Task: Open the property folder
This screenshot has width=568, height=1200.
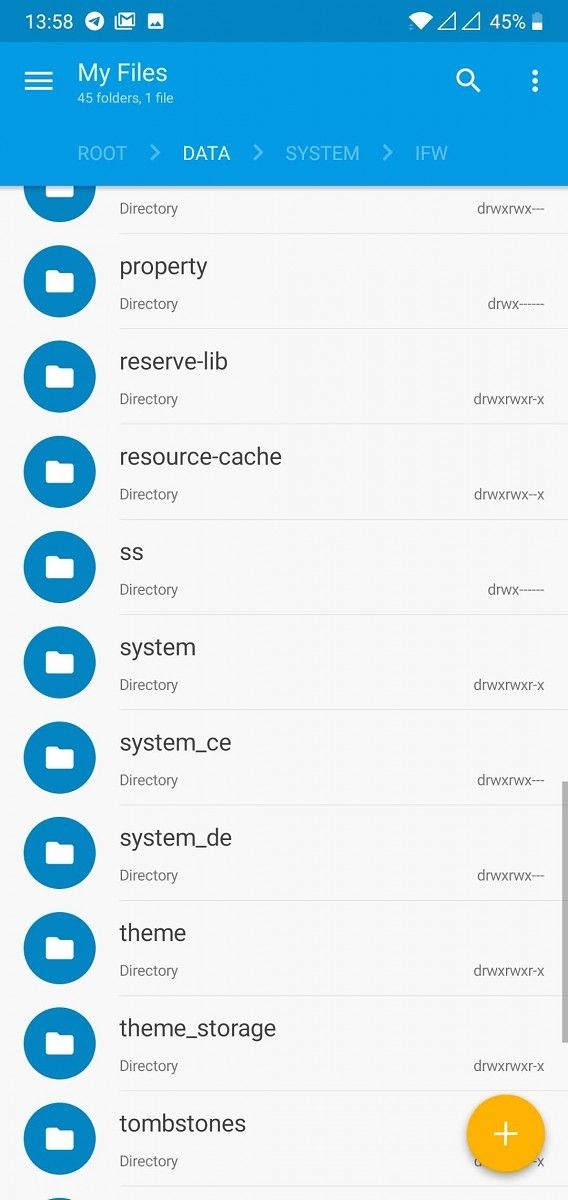Action: (284, 282)
